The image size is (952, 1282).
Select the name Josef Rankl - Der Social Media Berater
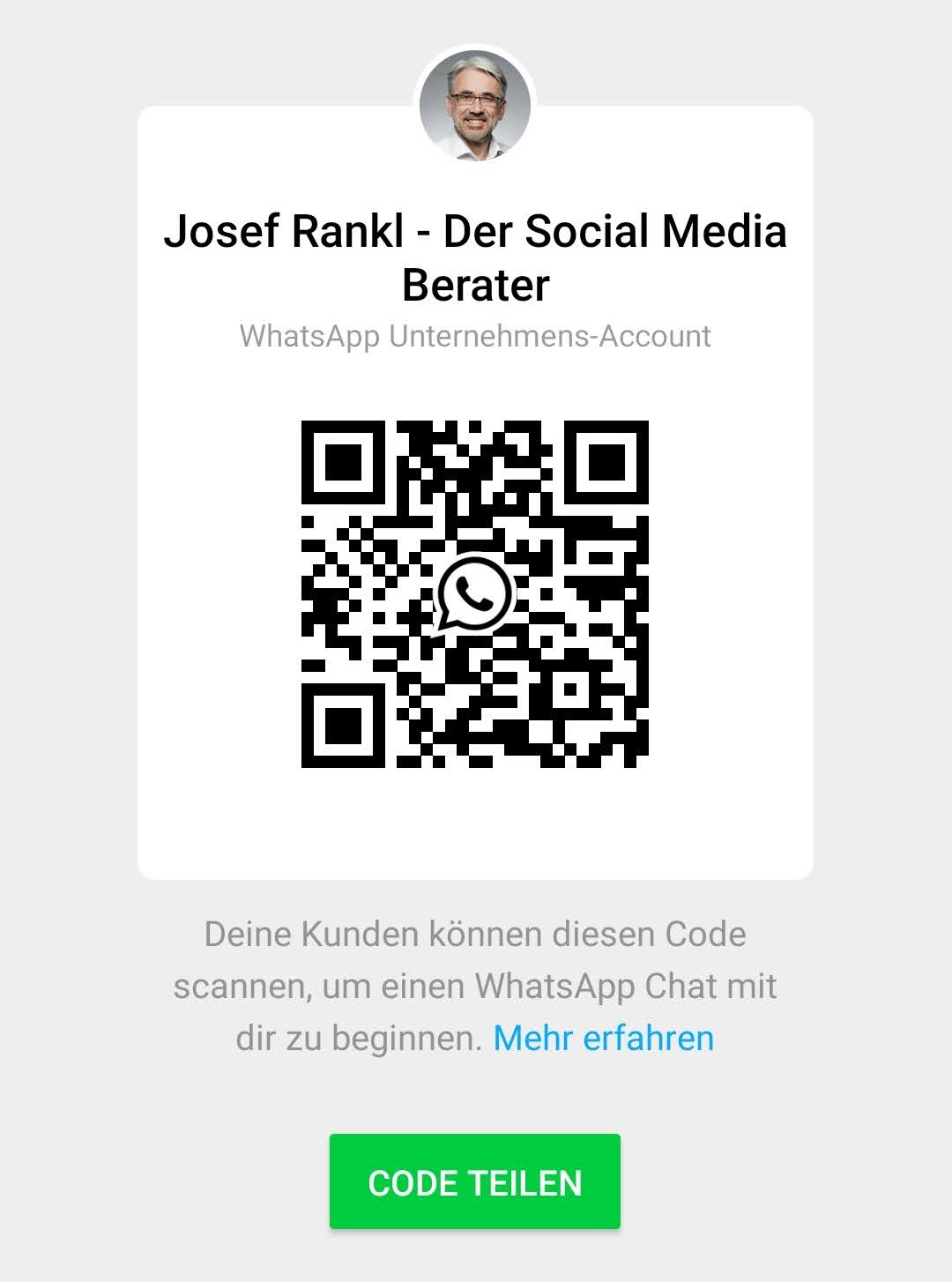475,257
